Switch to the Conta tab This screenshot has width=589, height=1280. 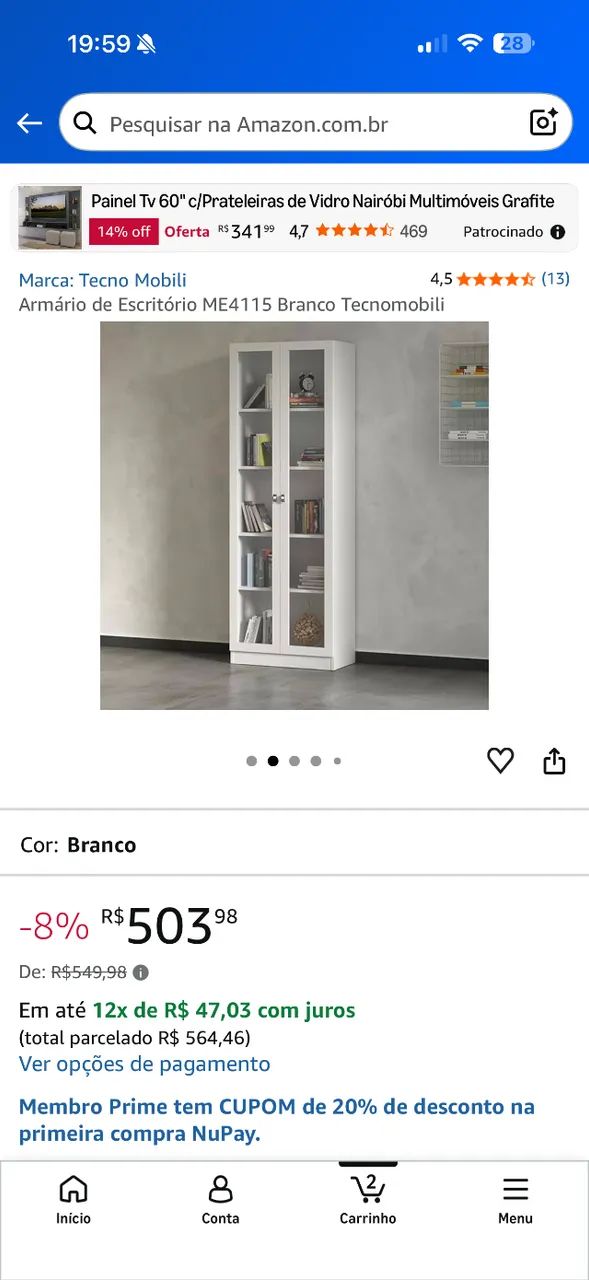pyautogui.click(x=220, y=1200)
